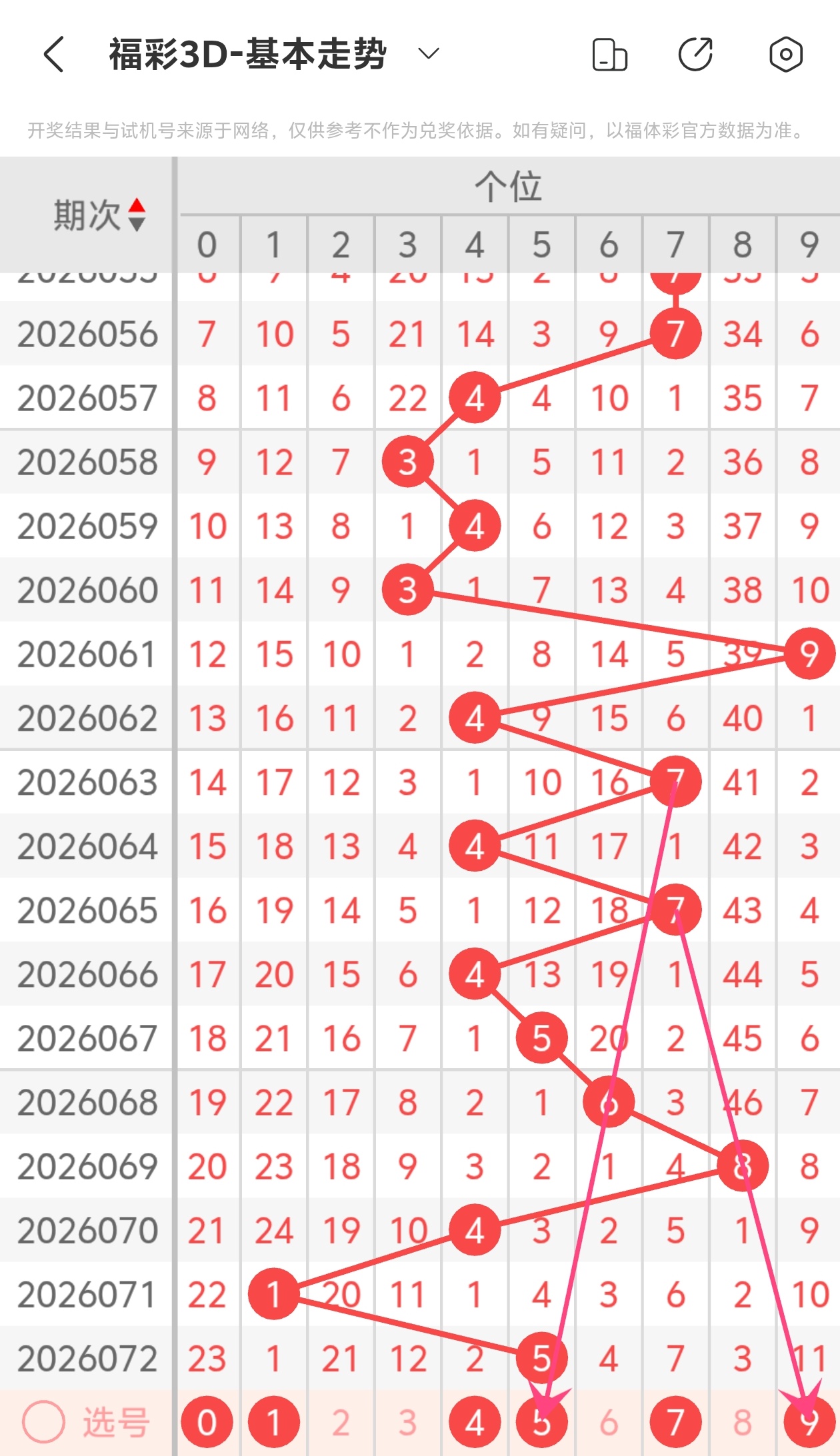Screen dimensions: 840x1456
Task: Open chart settings
Action: click(x=786, y=55)
